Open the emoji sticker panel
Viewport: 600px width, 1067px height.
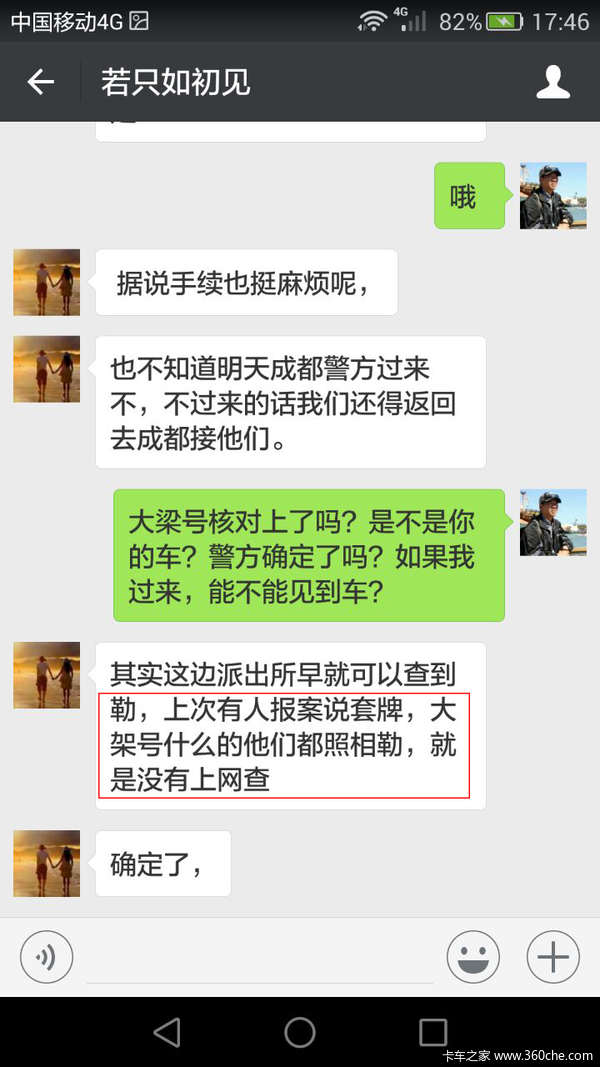[473, 957]
